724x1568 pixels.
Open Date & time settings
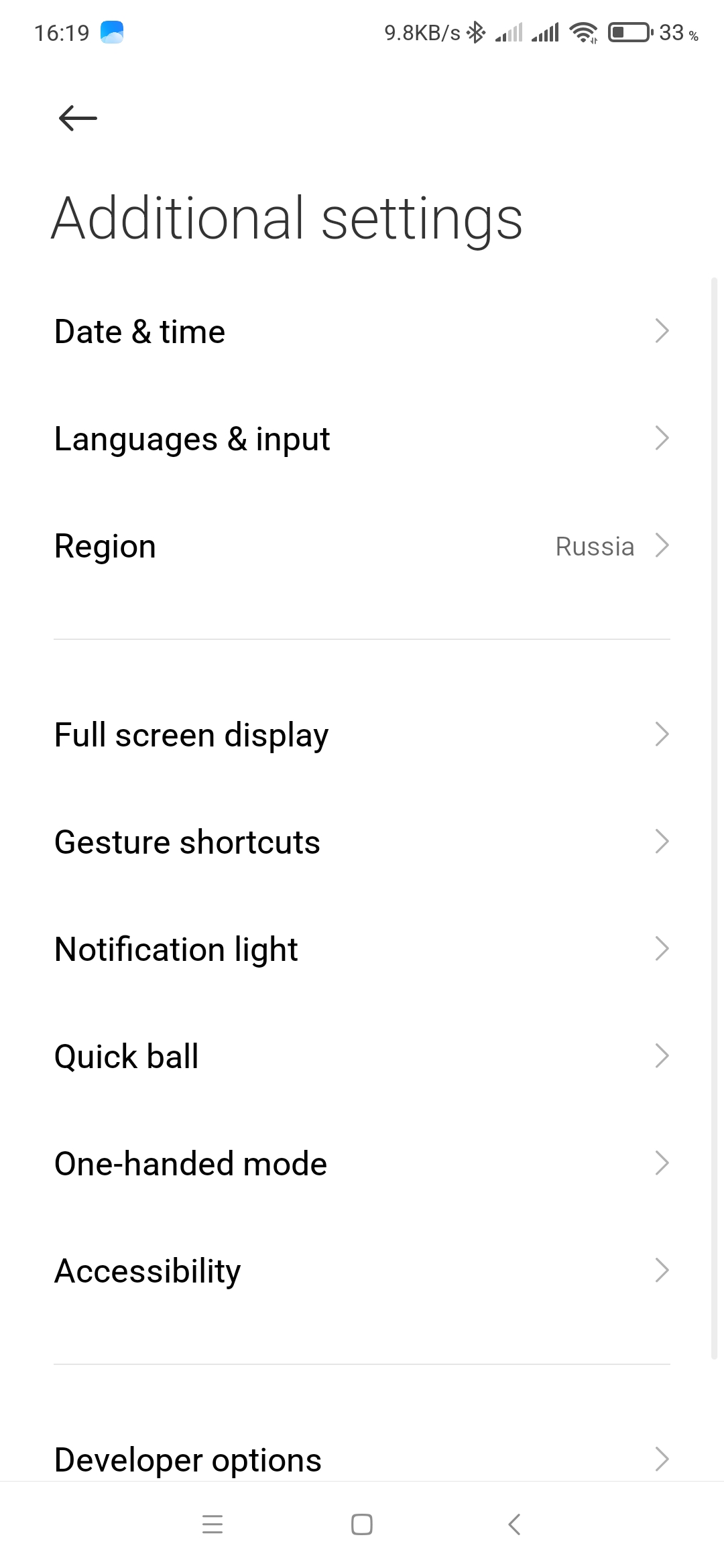[x=362, y=331]
